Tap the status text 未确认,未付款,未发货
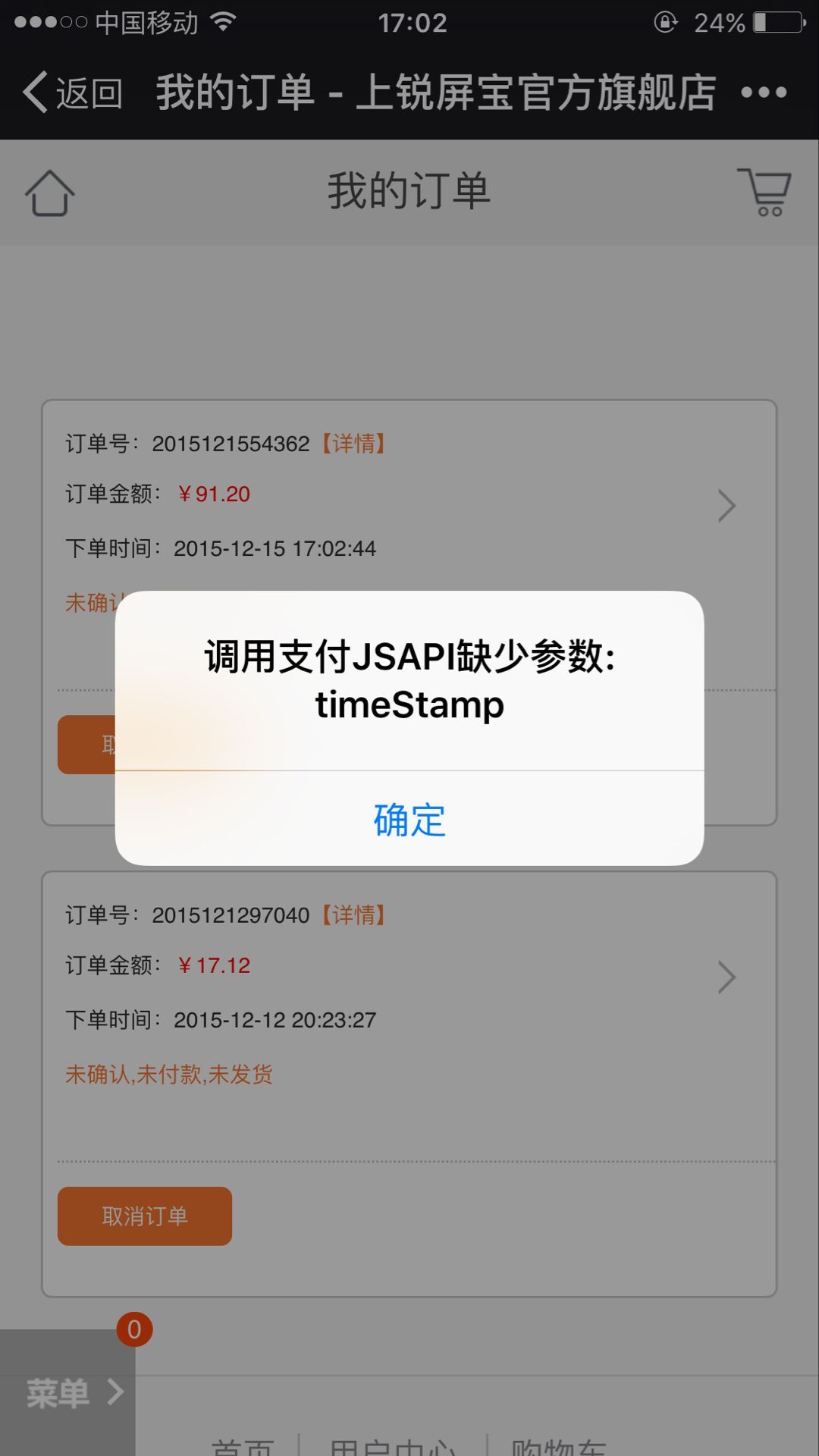The width and height of the screenshot is (819, 1456). (x=168, y=1074)
